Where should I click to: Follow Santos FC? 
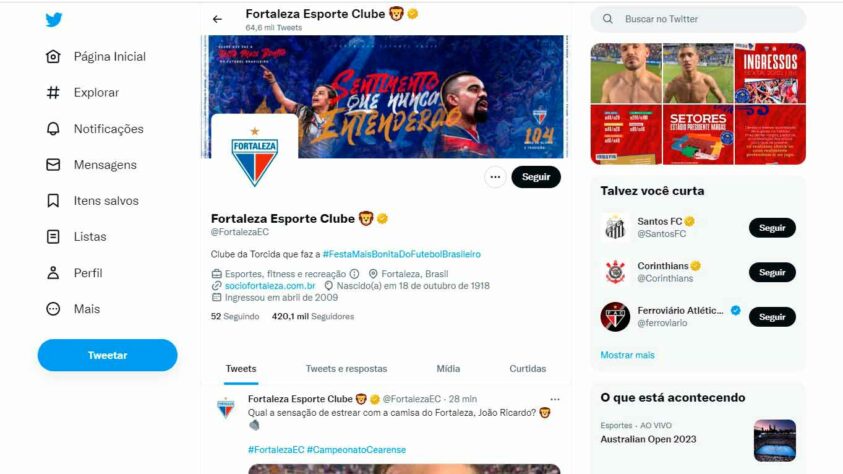[x=772, y=228]
